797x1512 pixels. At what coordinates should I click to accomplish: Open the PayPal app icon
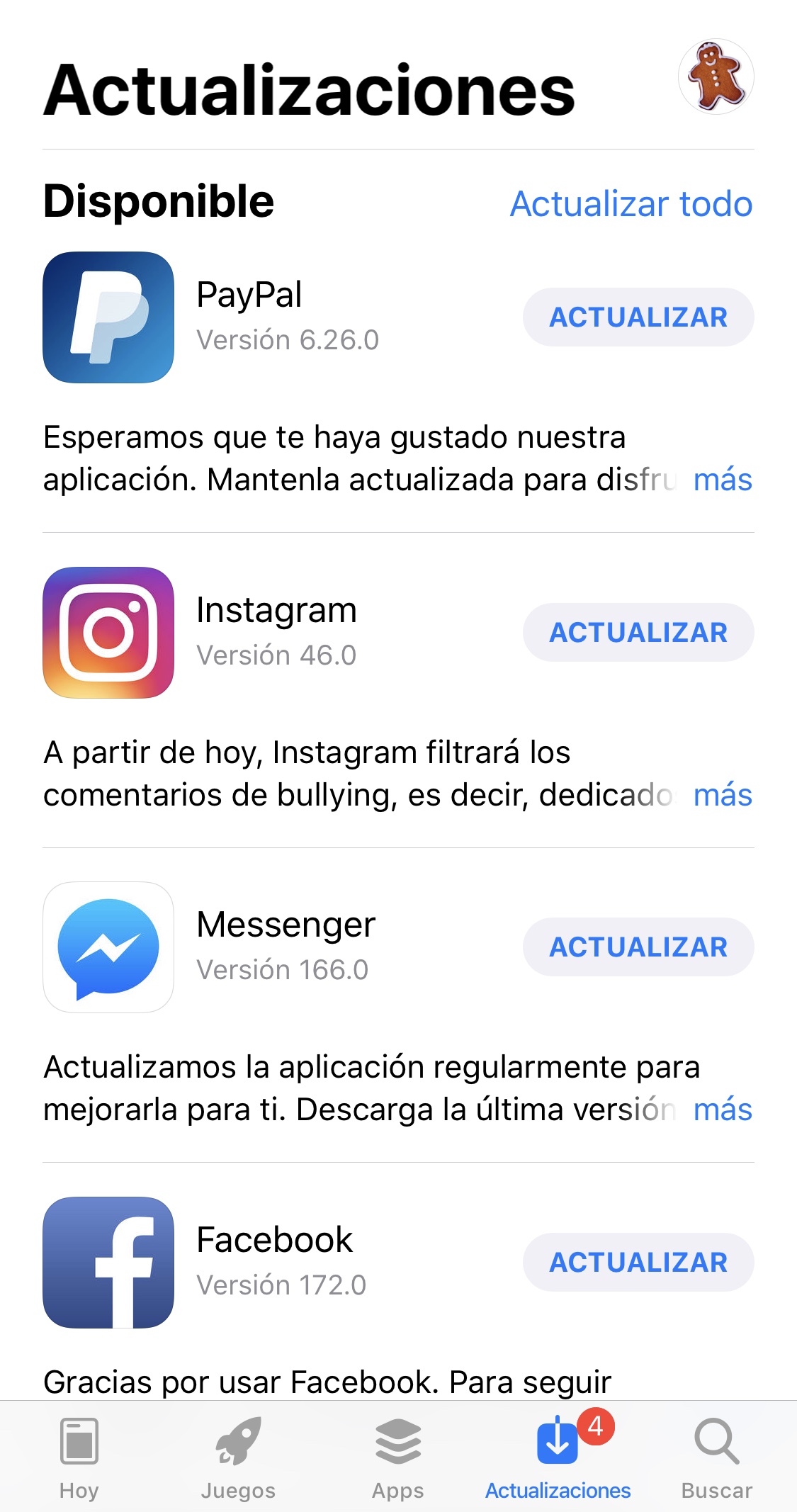coord(108,317)
